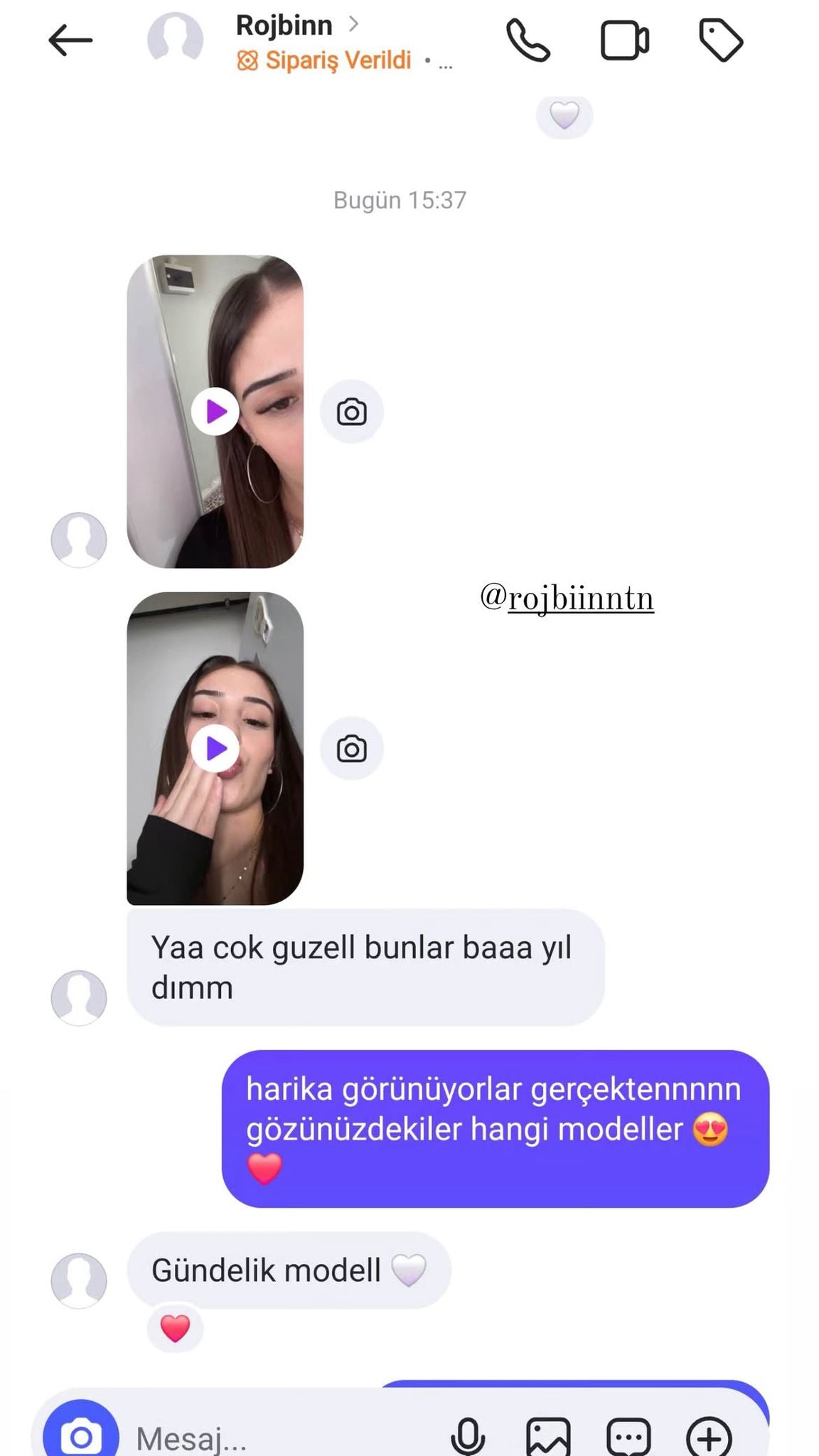Open the plus menu for more options
Screen dimensions: 819x1456
(x=709, y=1436)
